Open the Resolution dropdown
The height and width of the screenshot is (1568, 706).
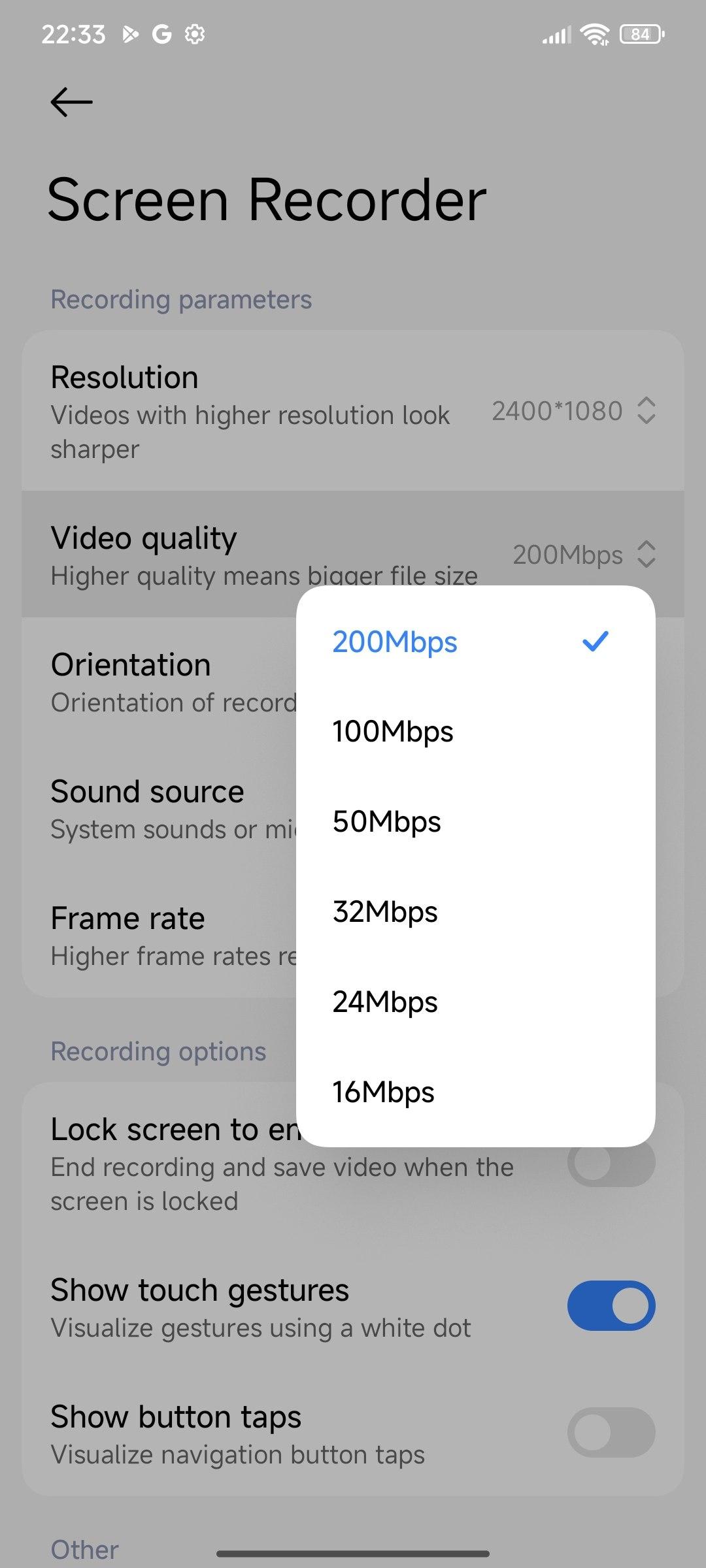pos(573,411)
